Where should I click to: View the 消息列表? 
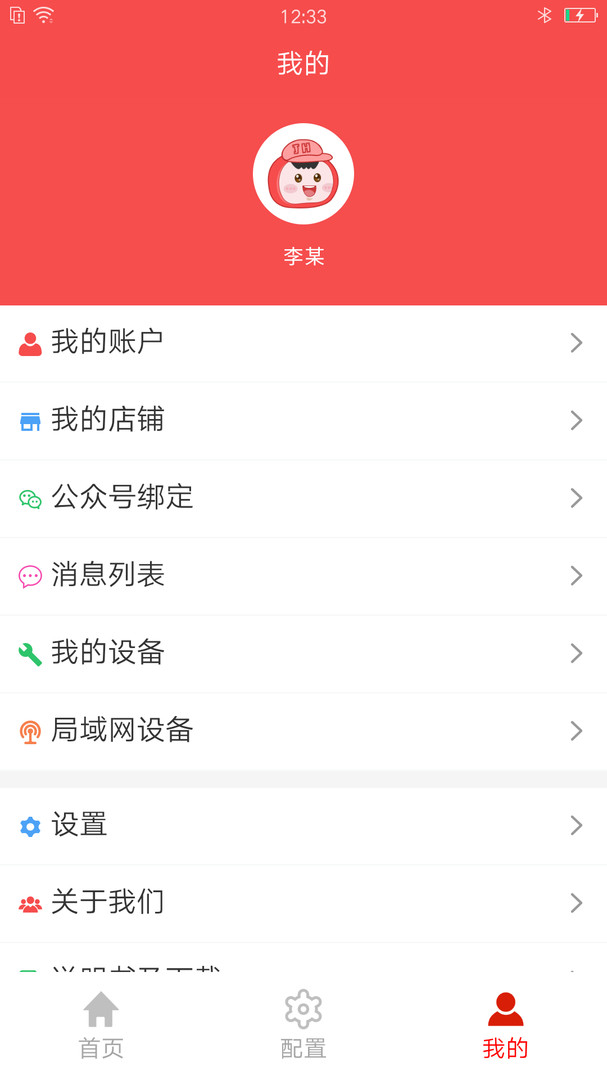tap(303, 576)
